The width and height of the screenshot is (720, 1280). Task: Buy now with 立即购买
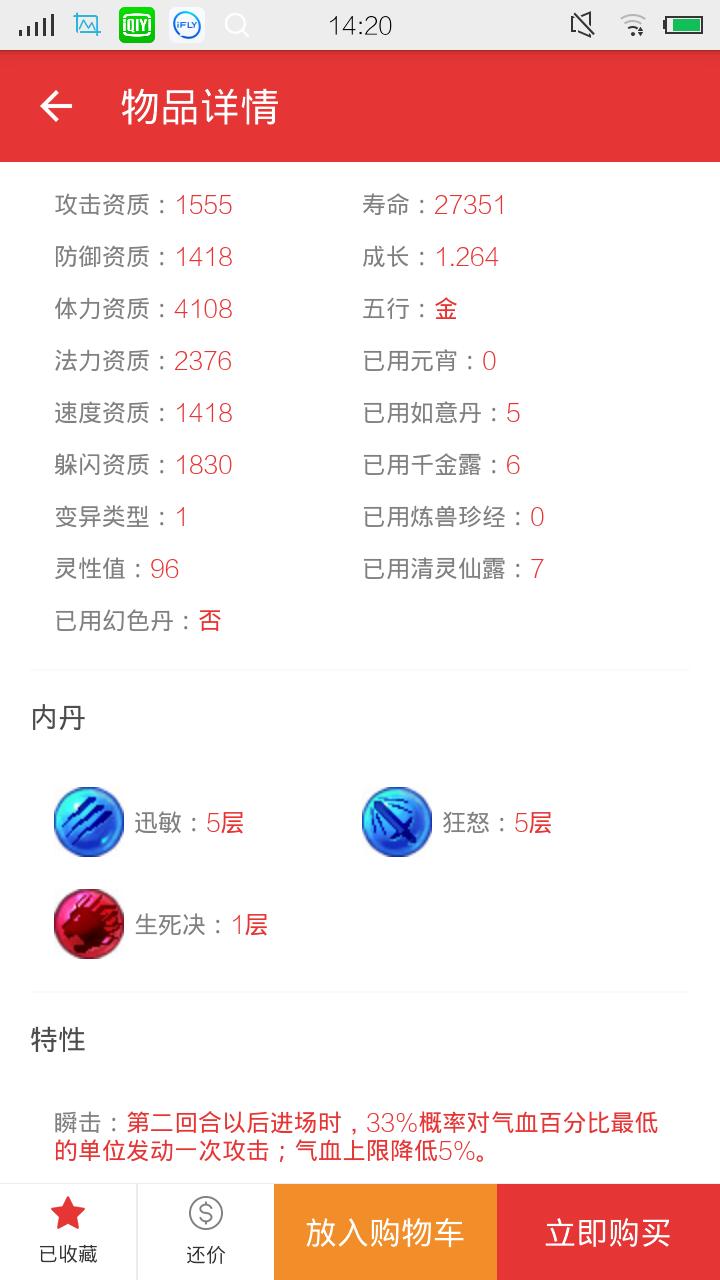[607, 1232]
